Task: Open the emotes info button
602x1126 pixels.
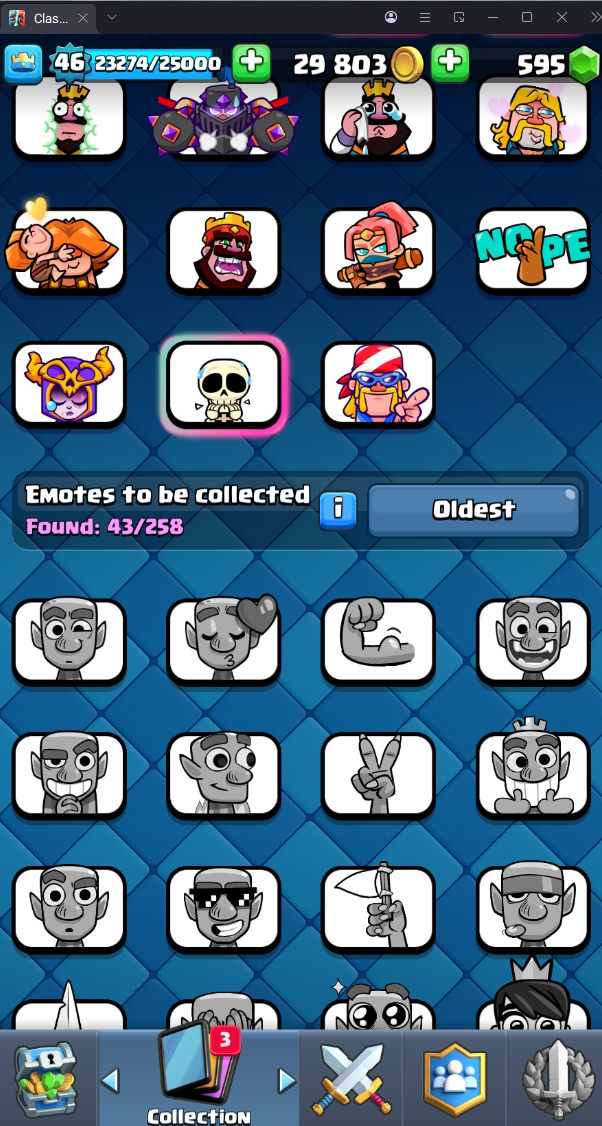Action: [x=338, y=510]
